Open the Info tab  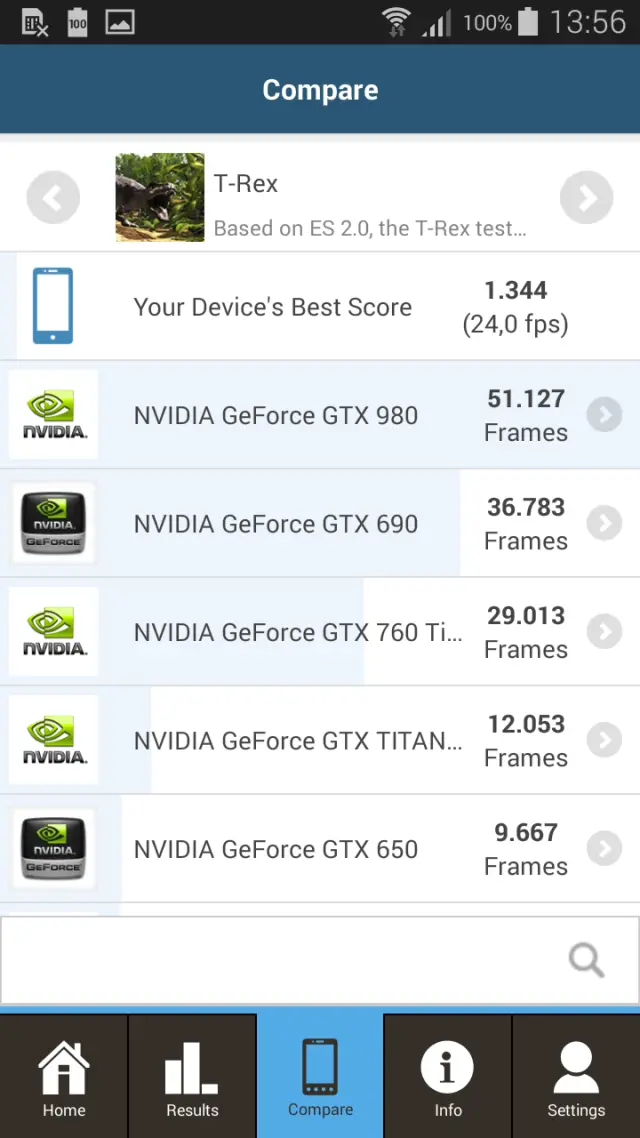448,1076
